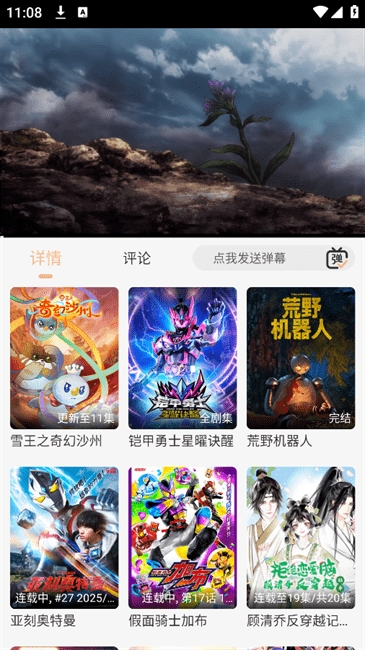Switch to the 详情 tab
This screenshot has height=650, width=365.
46,258
